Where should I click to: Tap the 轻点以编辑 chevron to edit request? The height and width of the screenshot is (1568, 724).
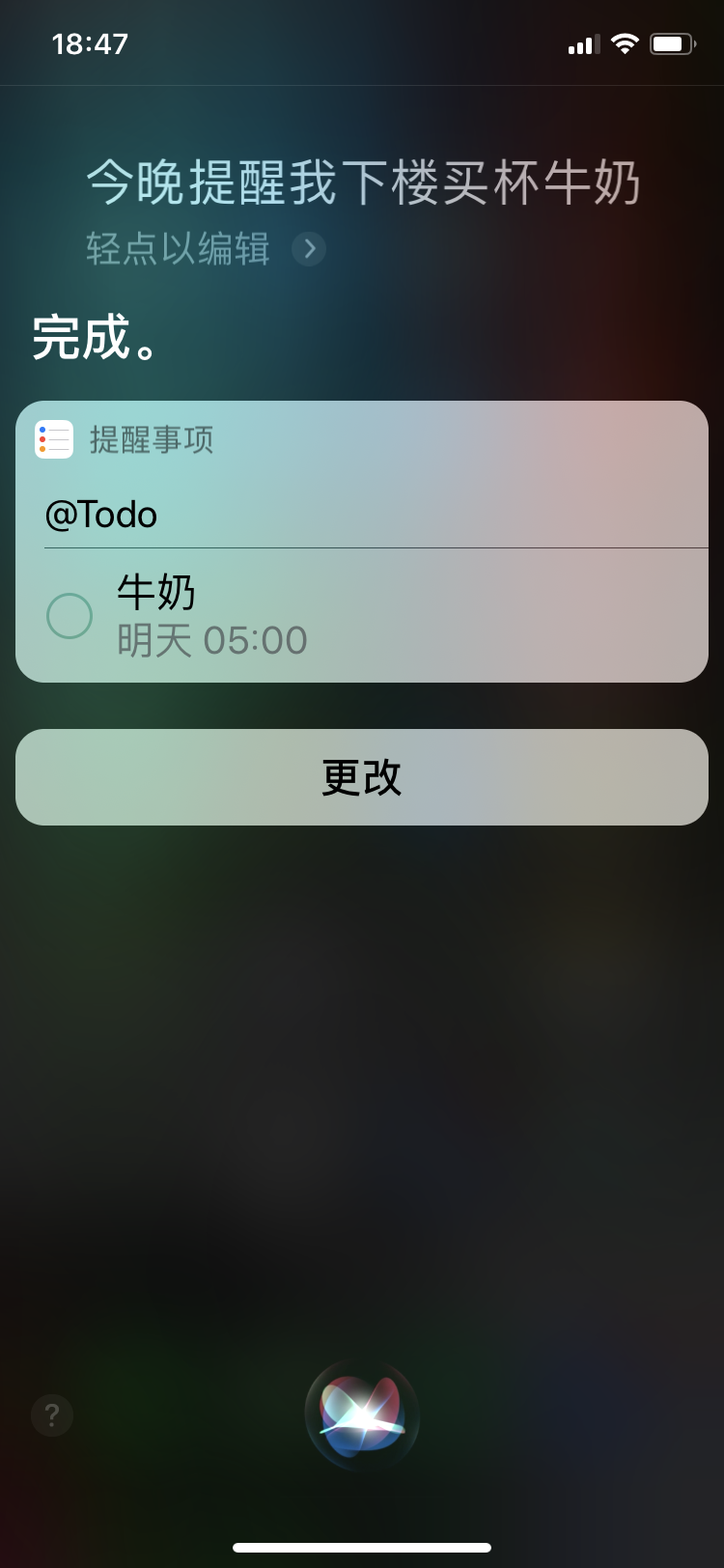(309, 249)
